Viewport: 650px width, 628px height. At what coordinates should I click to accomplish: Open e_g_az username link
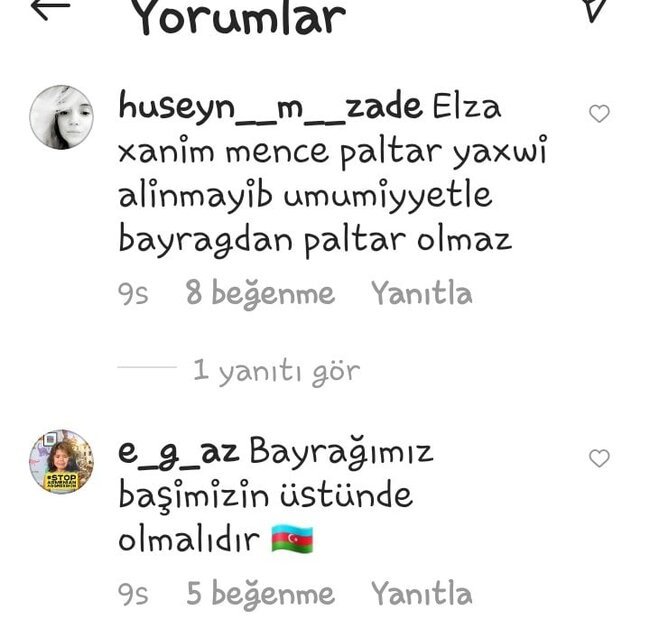[x=178, y=452]
